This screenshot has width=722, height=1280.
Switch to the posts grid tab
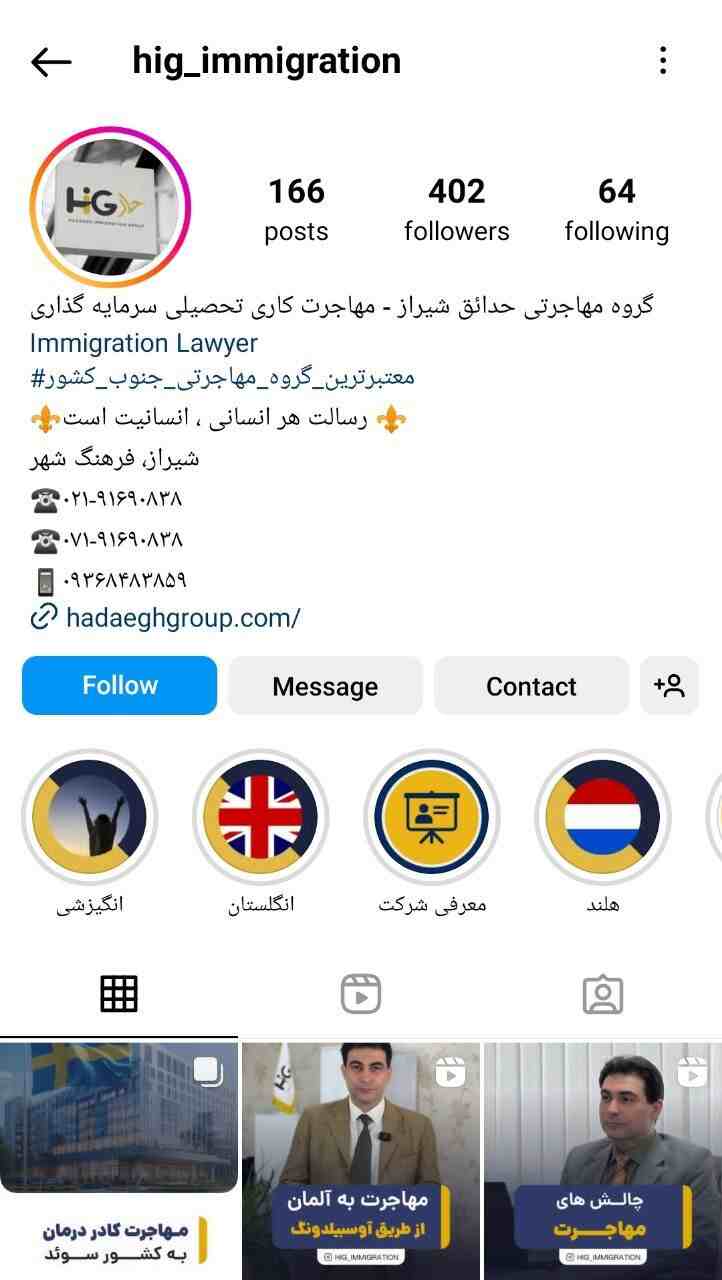tap(119, 994)
